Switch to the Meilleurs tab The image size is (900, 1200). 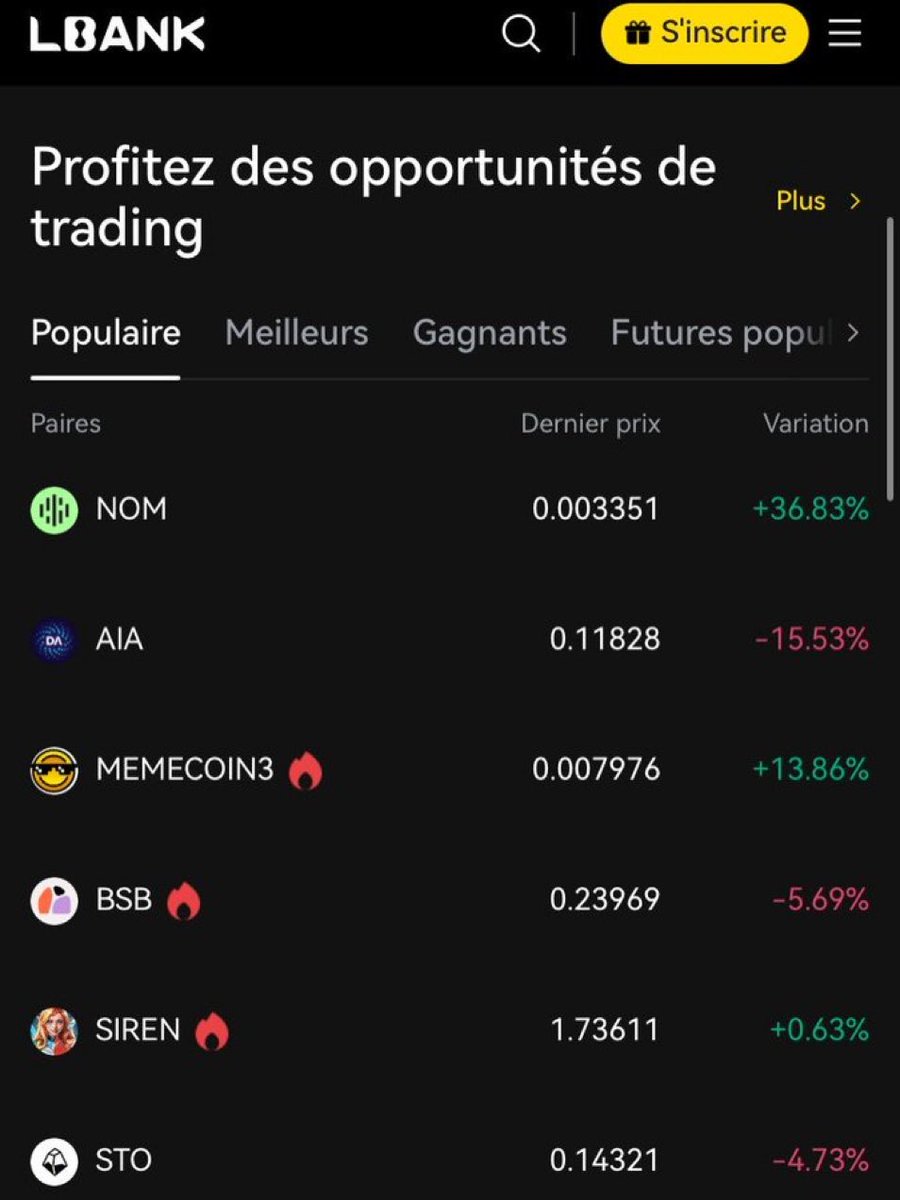pyautogui.click(x=296, y=332)
